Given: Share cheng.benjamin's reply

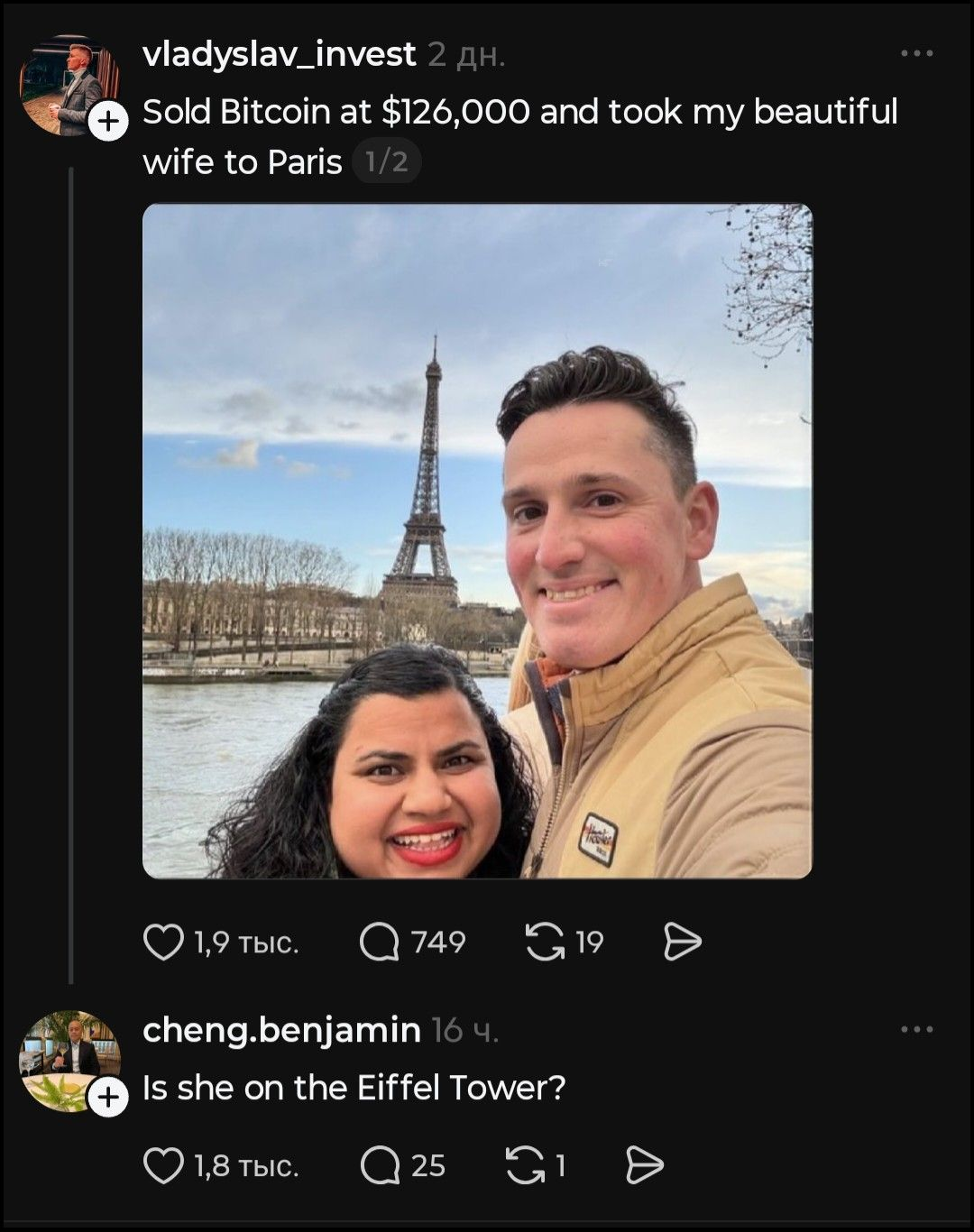Looking at the screenshot, I should coord(644,1166).
